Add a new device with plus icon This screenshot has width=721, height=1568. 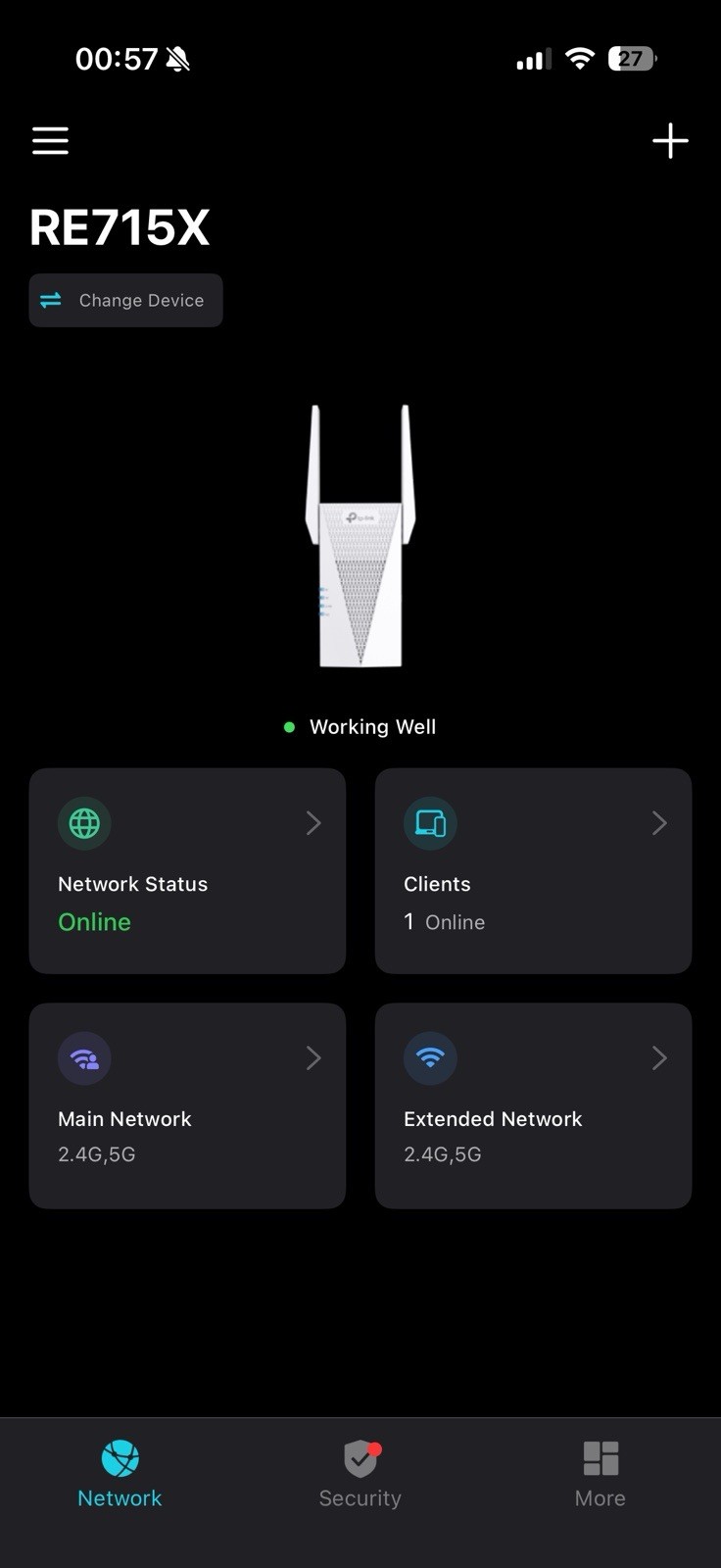pos(670,140)
